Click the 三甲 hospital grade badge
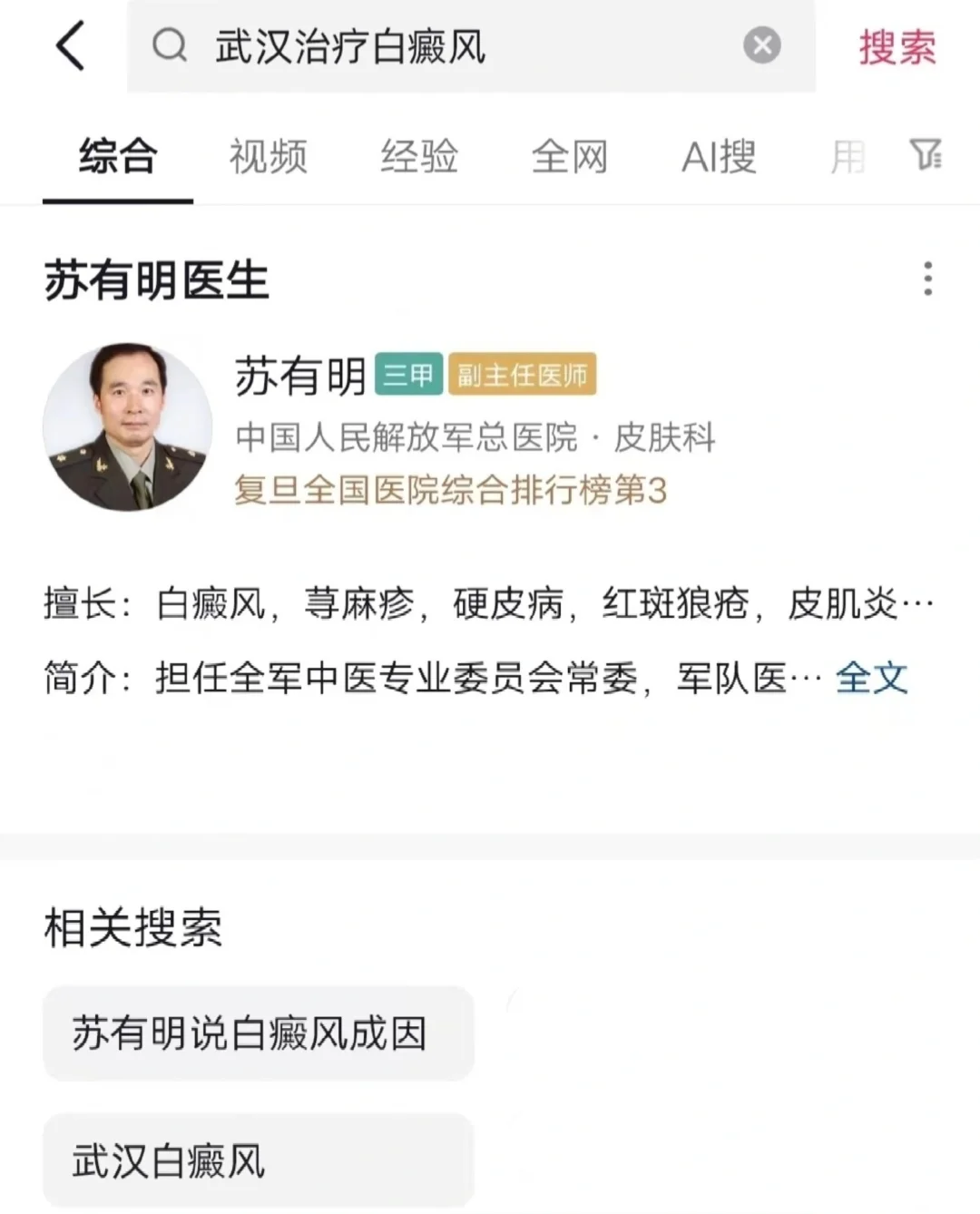 tap(409, 374)
